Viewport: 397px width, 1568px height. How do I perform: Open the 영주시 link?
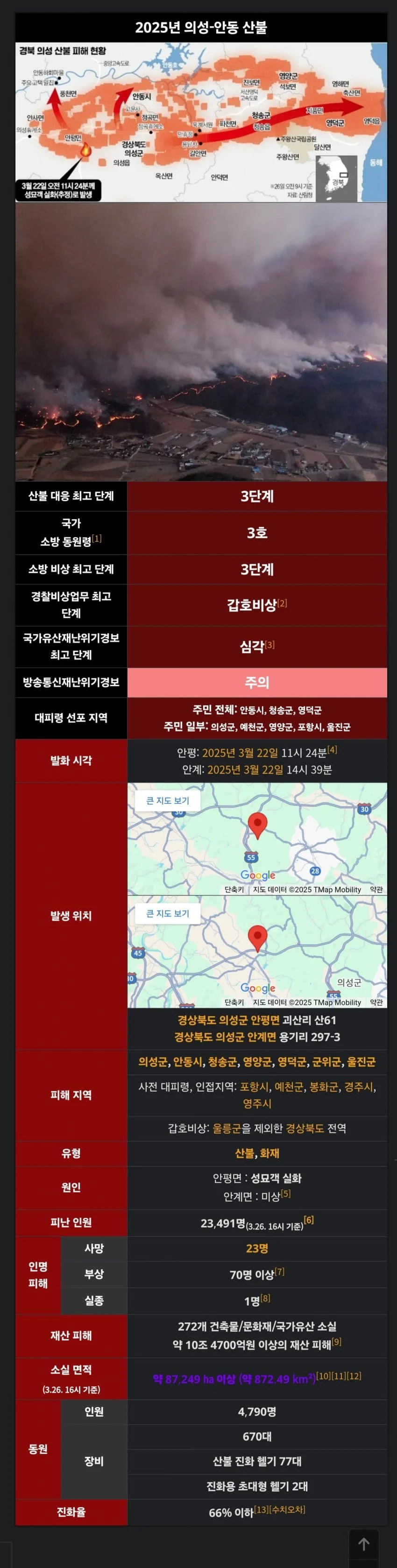(256, 1103)
